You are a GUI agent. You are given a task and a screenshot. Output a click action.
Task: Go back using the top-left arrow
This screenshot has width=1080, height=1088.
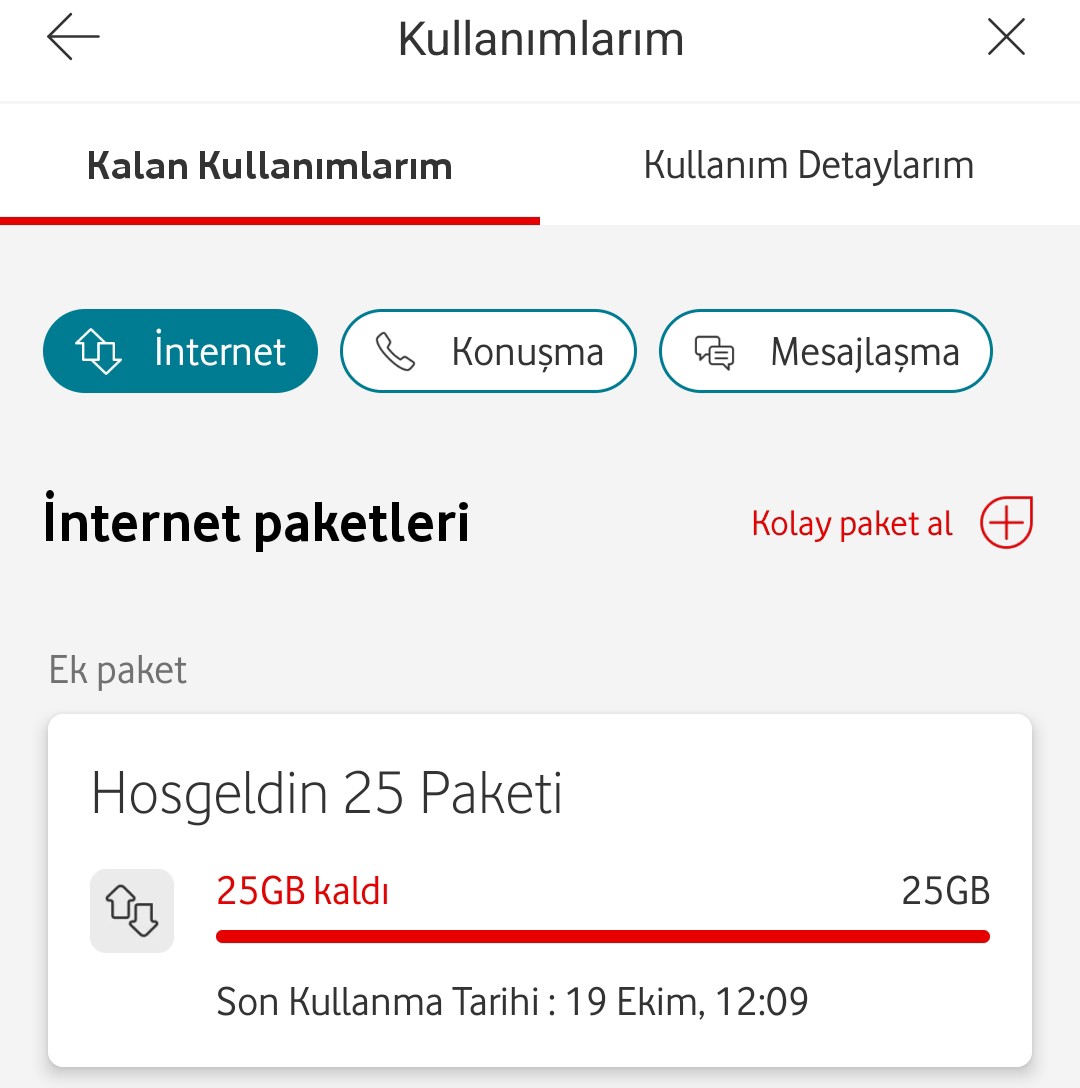tap(73, 40)
